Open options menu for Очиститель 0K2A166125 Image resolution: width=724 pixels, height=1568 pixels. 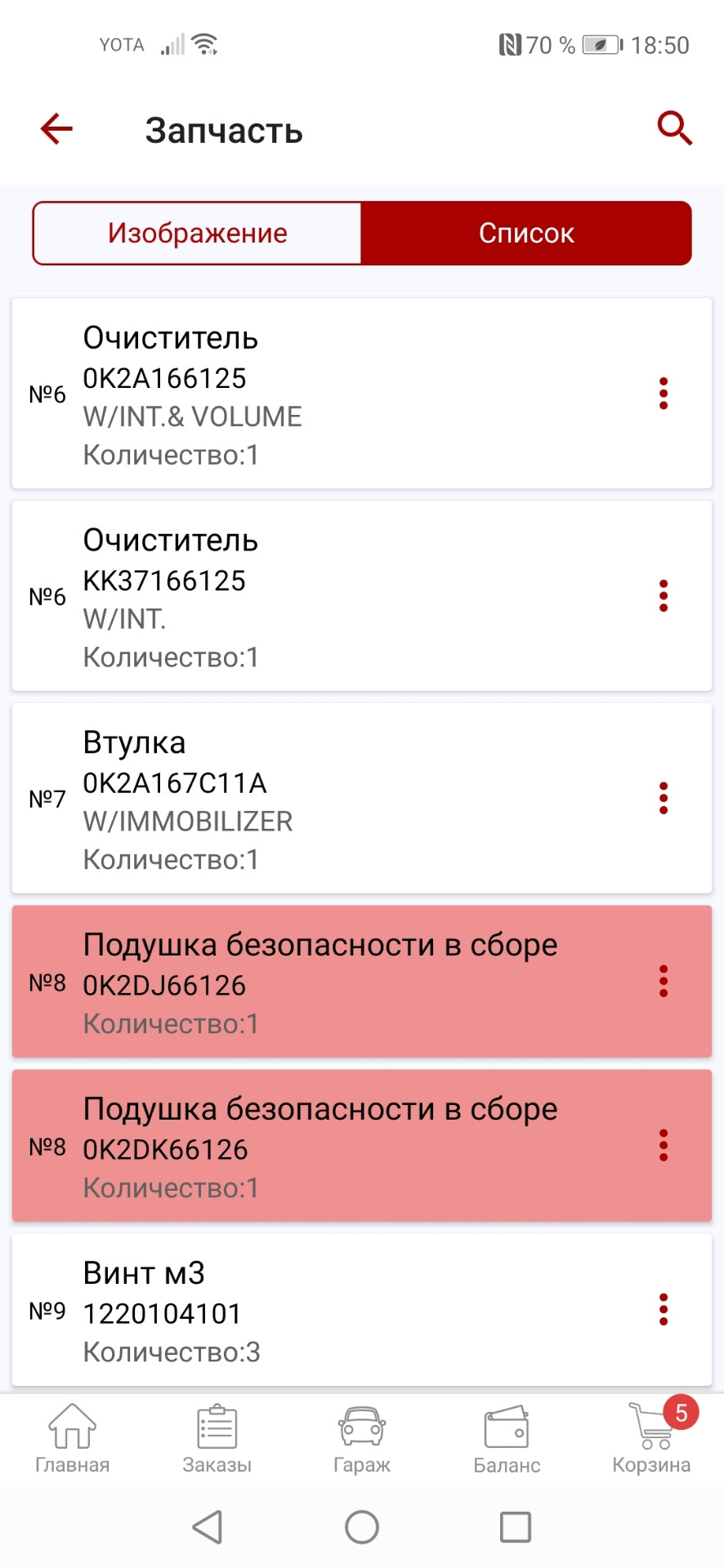coord(664,394)
